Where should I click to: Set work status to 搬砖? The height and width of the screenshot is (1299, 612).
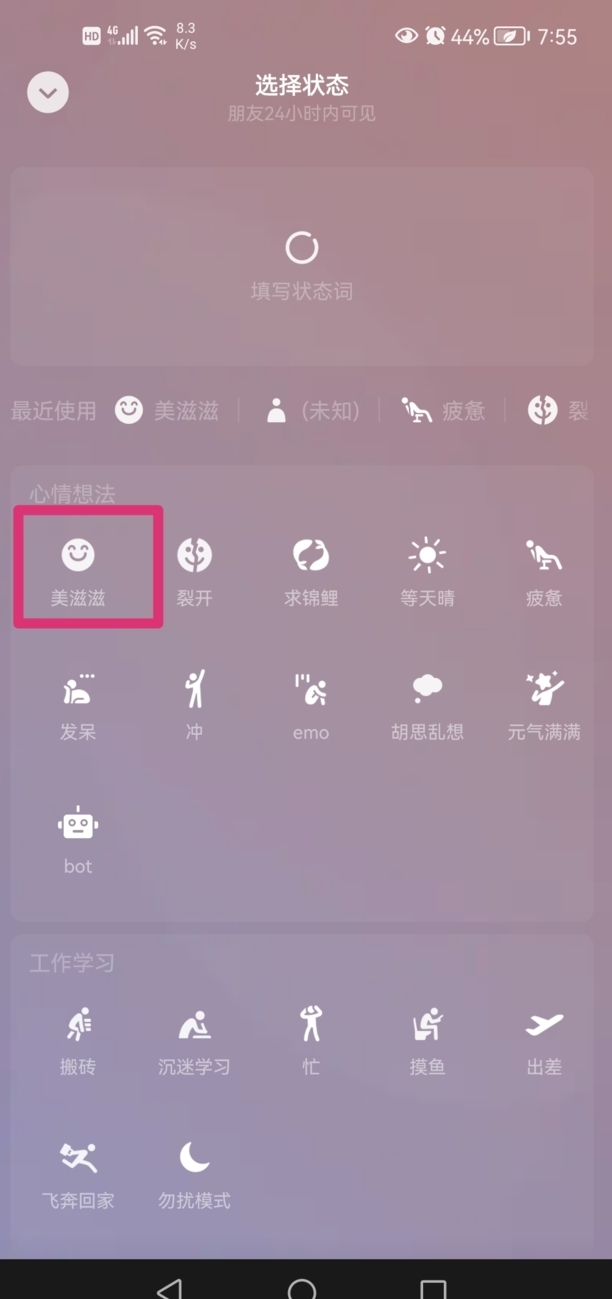(78, 1040)
